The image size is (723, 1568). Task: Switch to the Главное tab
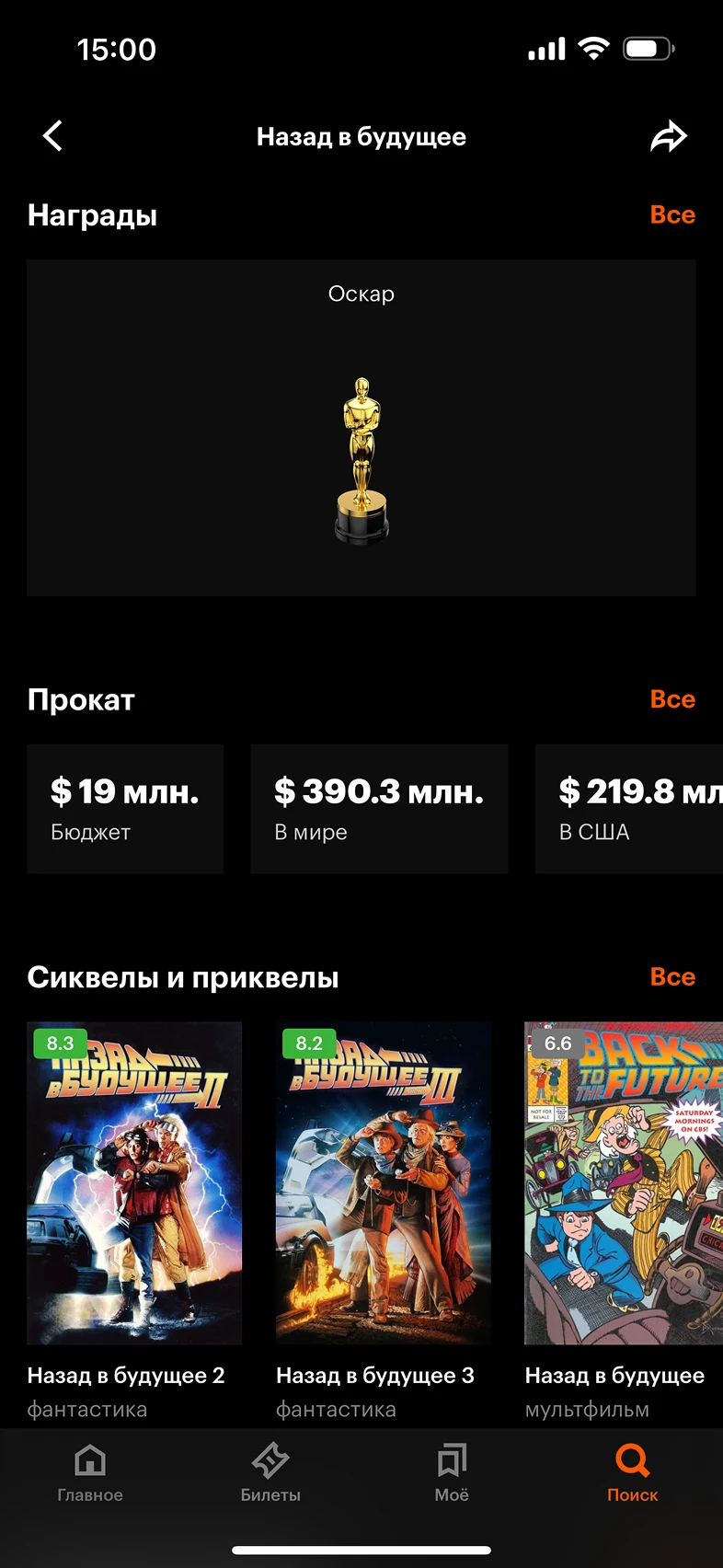pyautogui.click(x=90, y=1473)
